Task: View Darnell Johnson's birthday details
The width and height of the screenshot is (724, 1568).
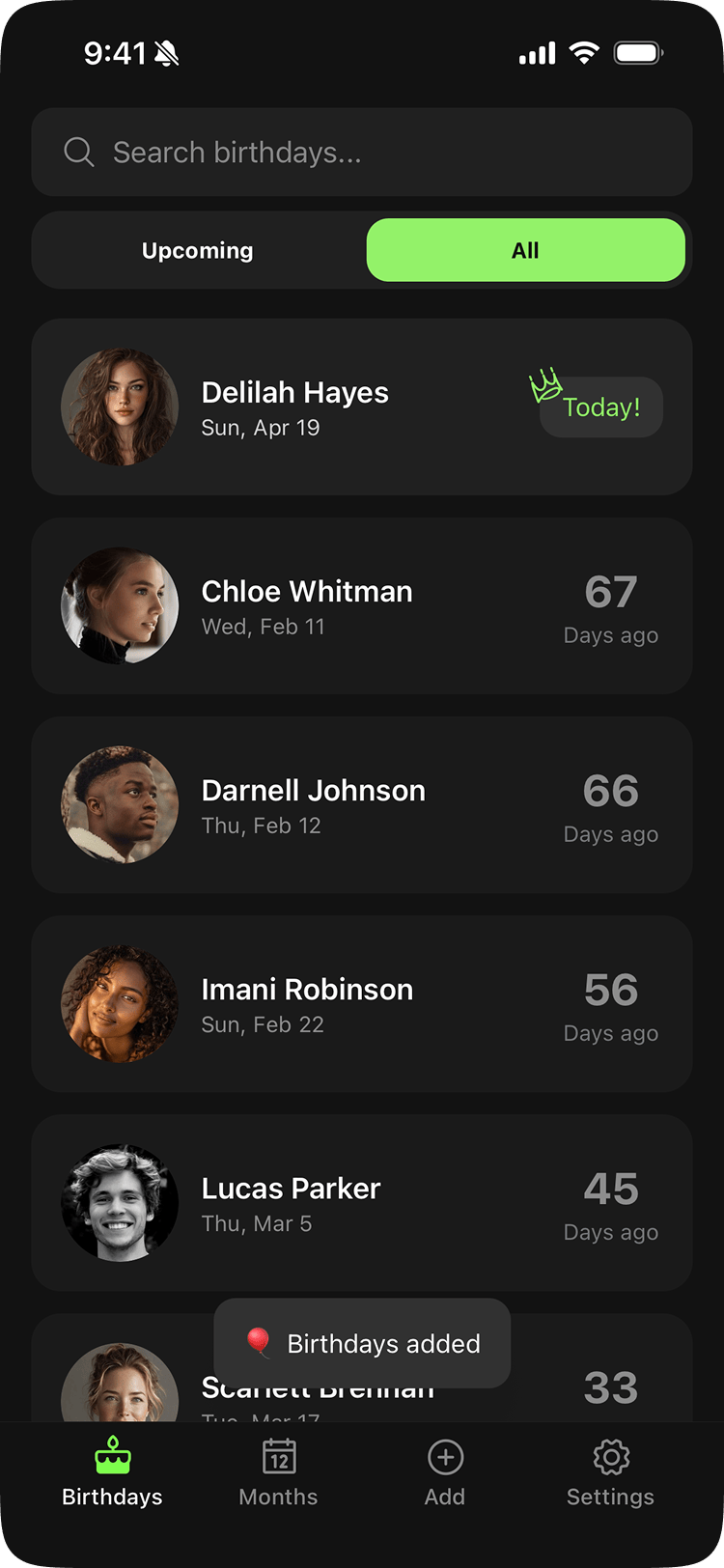Action: coord(362,805)
